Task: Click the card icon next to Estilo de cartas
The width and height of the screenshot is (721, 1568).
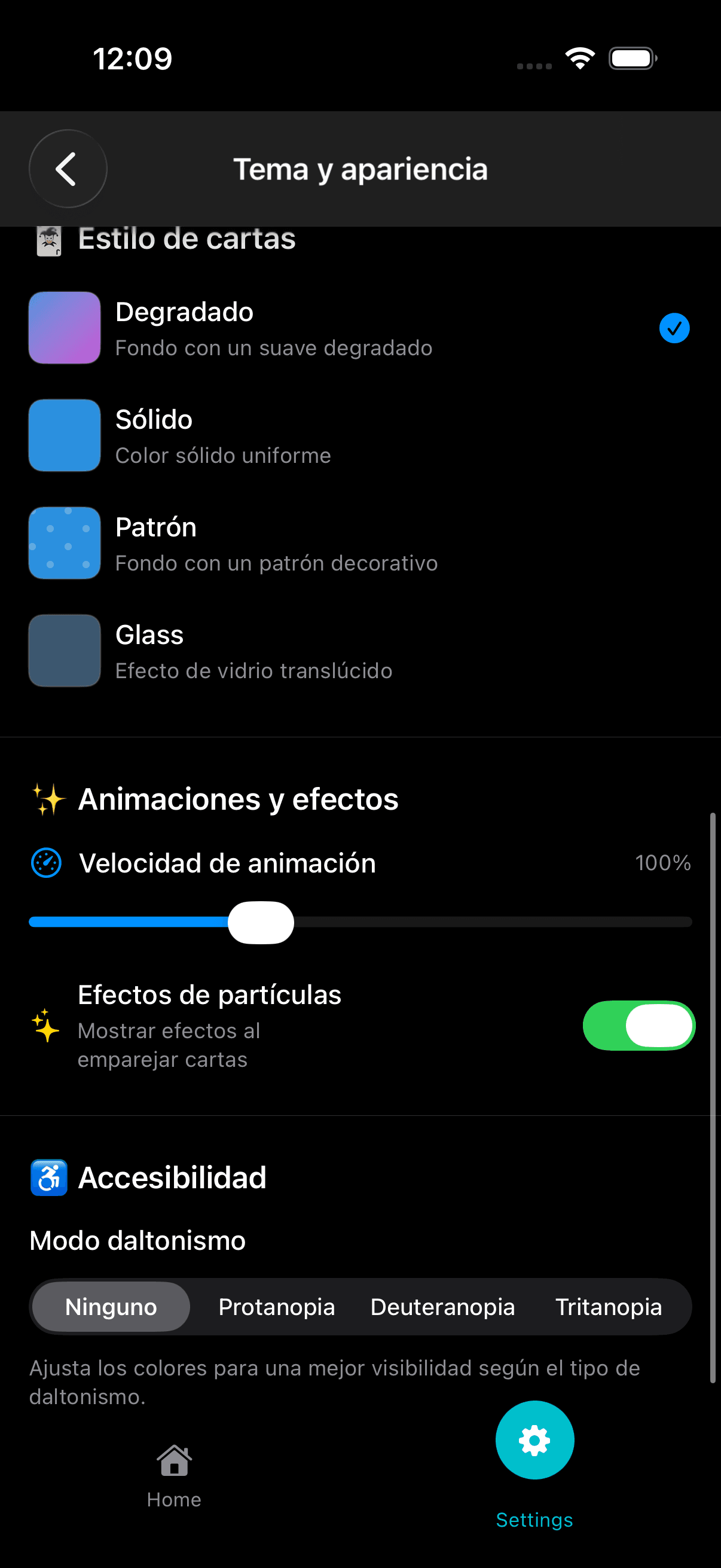Action: click(48, 239)
